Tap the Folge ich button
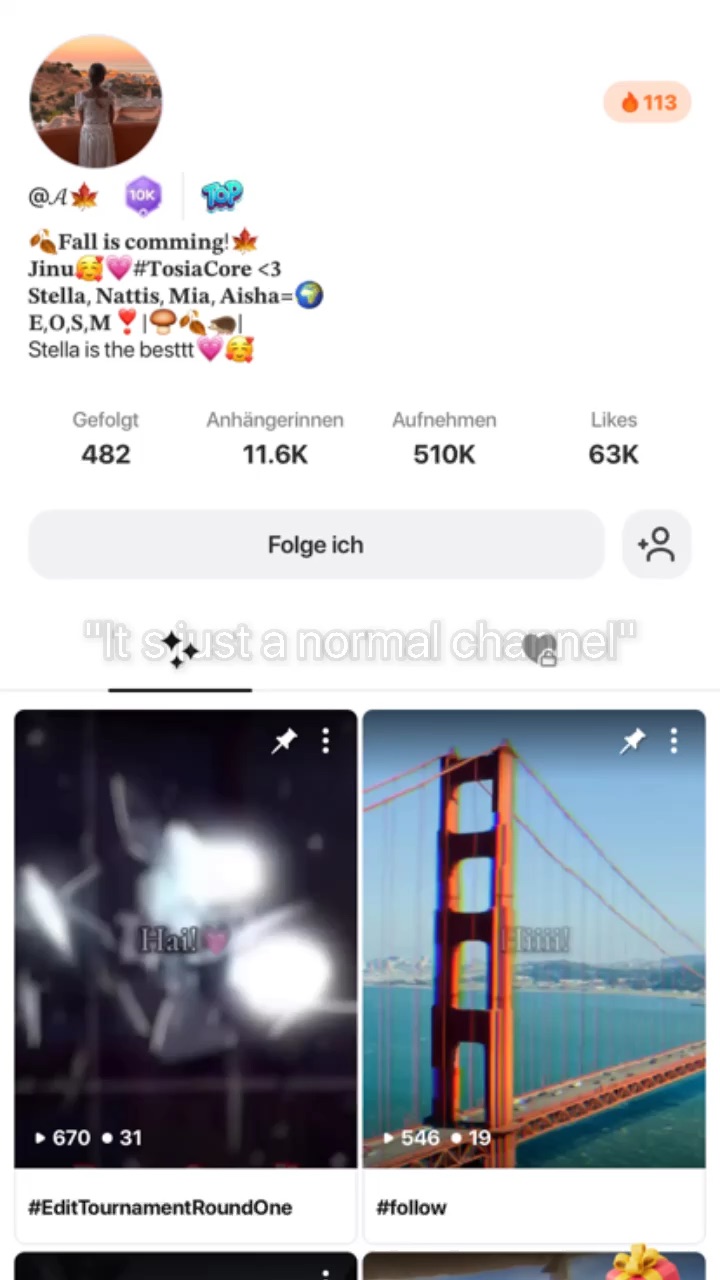 coord(316,545)
